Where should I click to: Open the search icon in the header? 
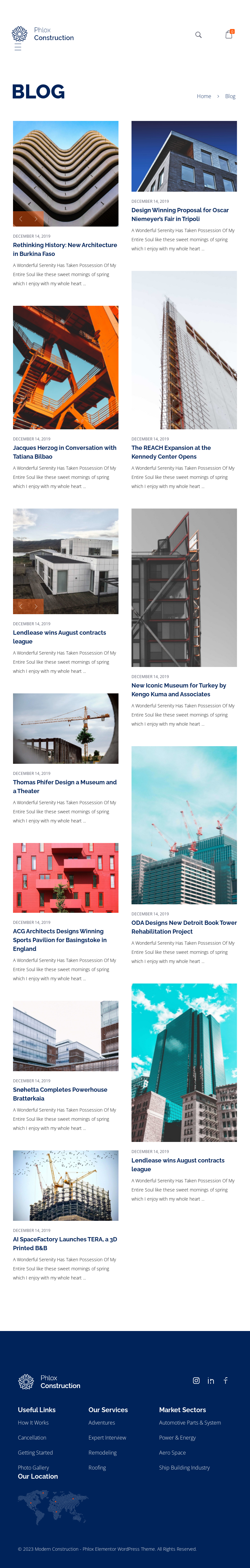(198, 35)
